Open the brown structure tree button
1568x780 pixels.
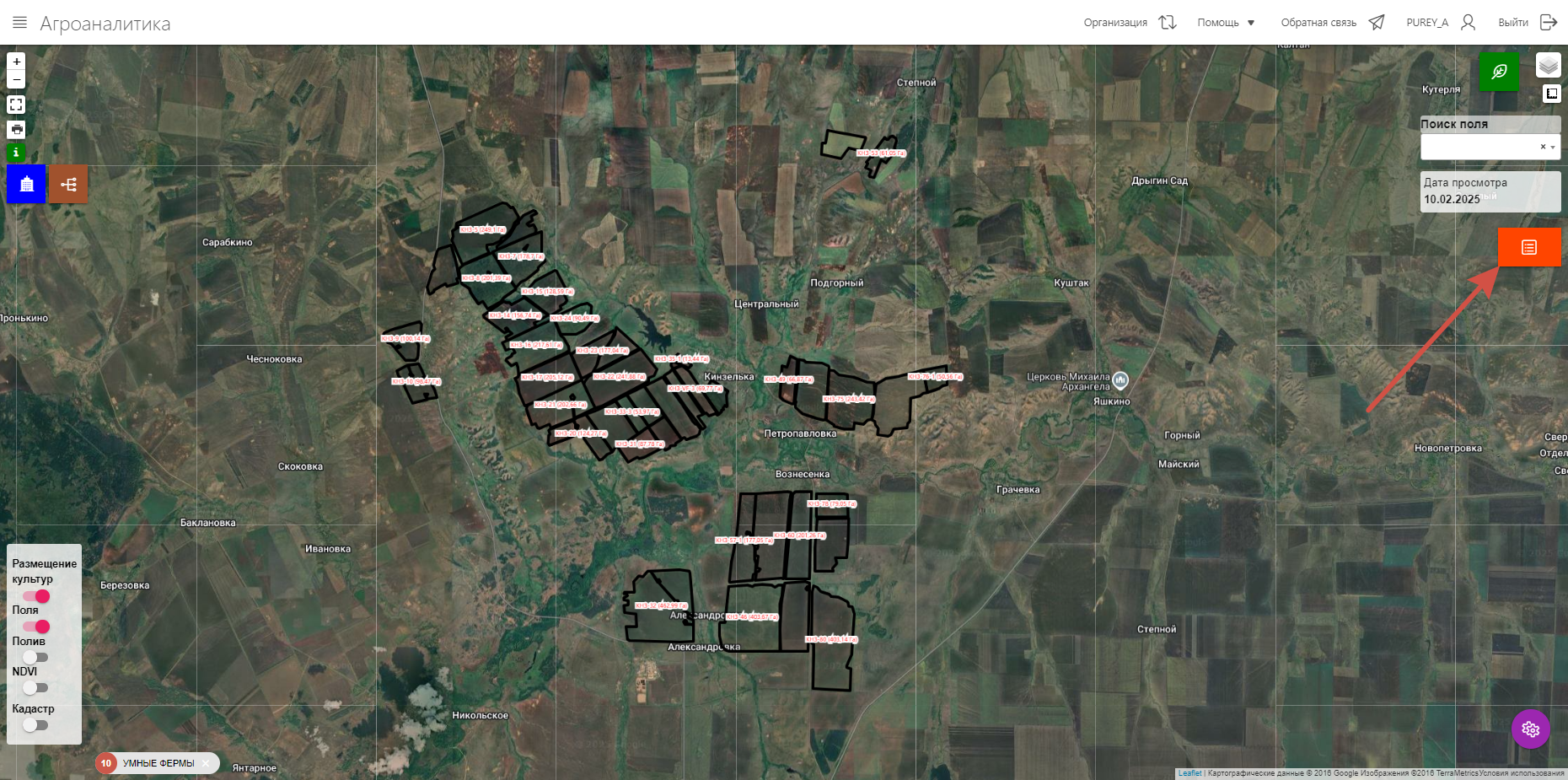(68, 184)
